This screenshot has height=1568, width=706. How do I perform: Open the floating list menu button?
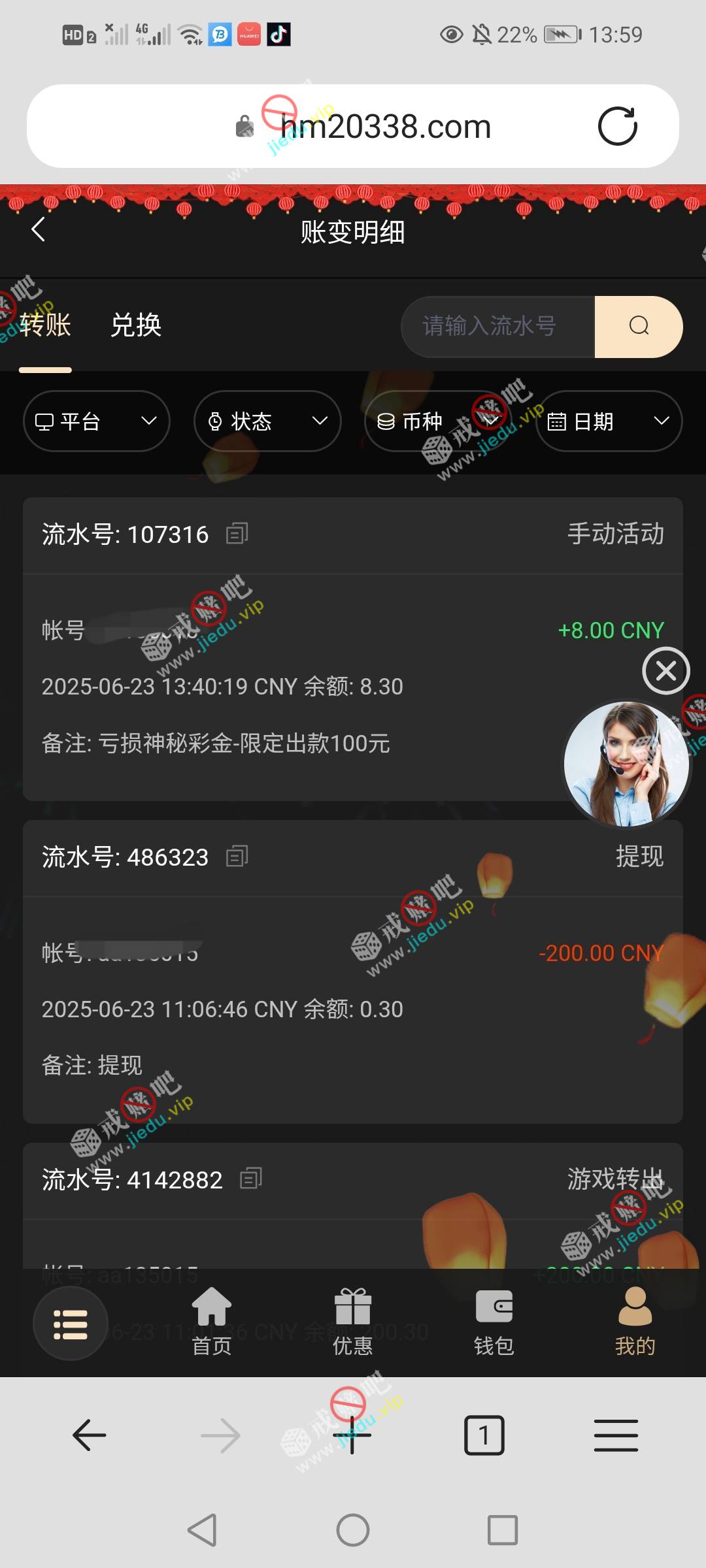(x=71, y=1324)
